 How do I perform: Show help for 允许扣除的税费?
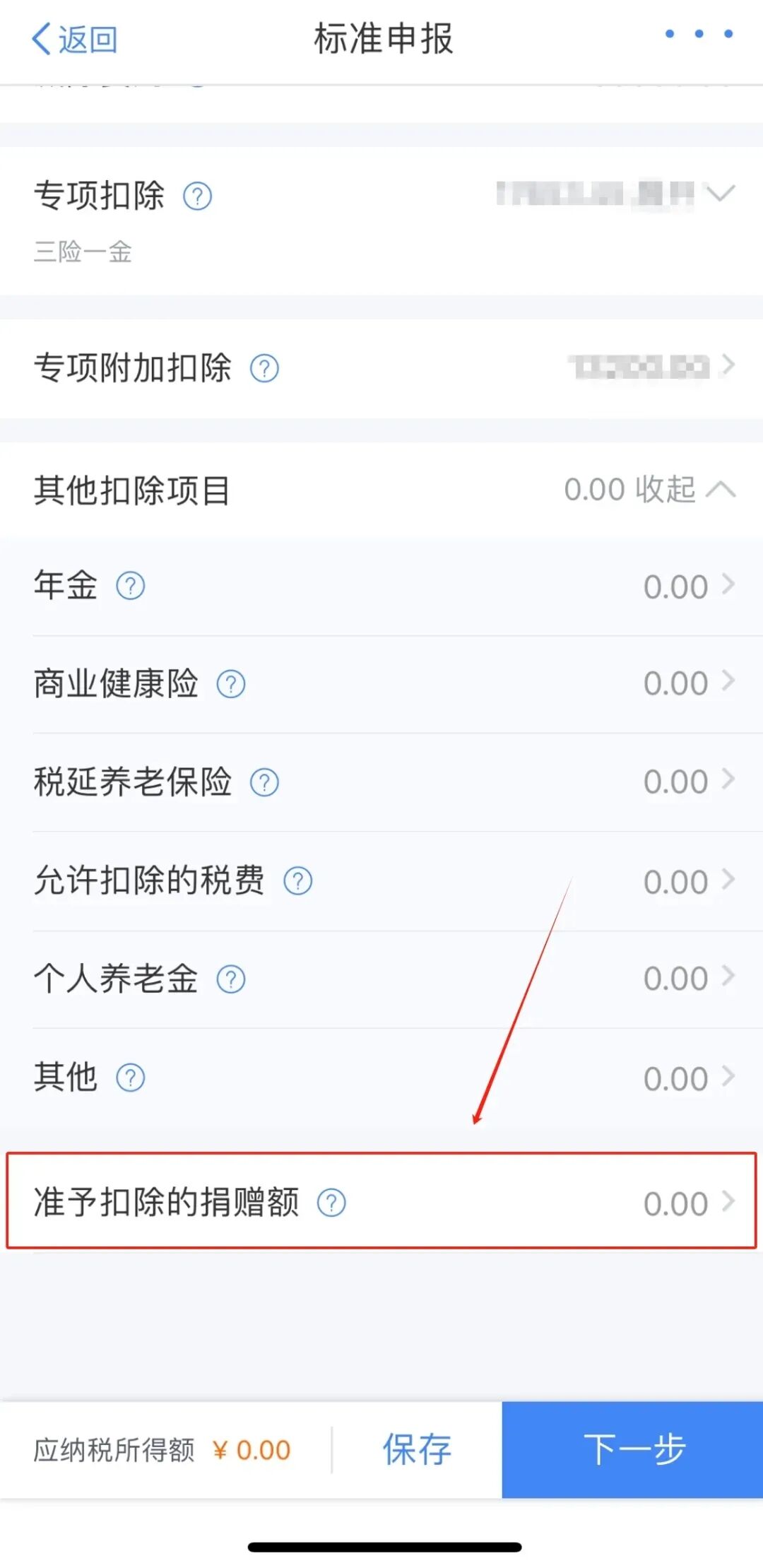point(297,881)
